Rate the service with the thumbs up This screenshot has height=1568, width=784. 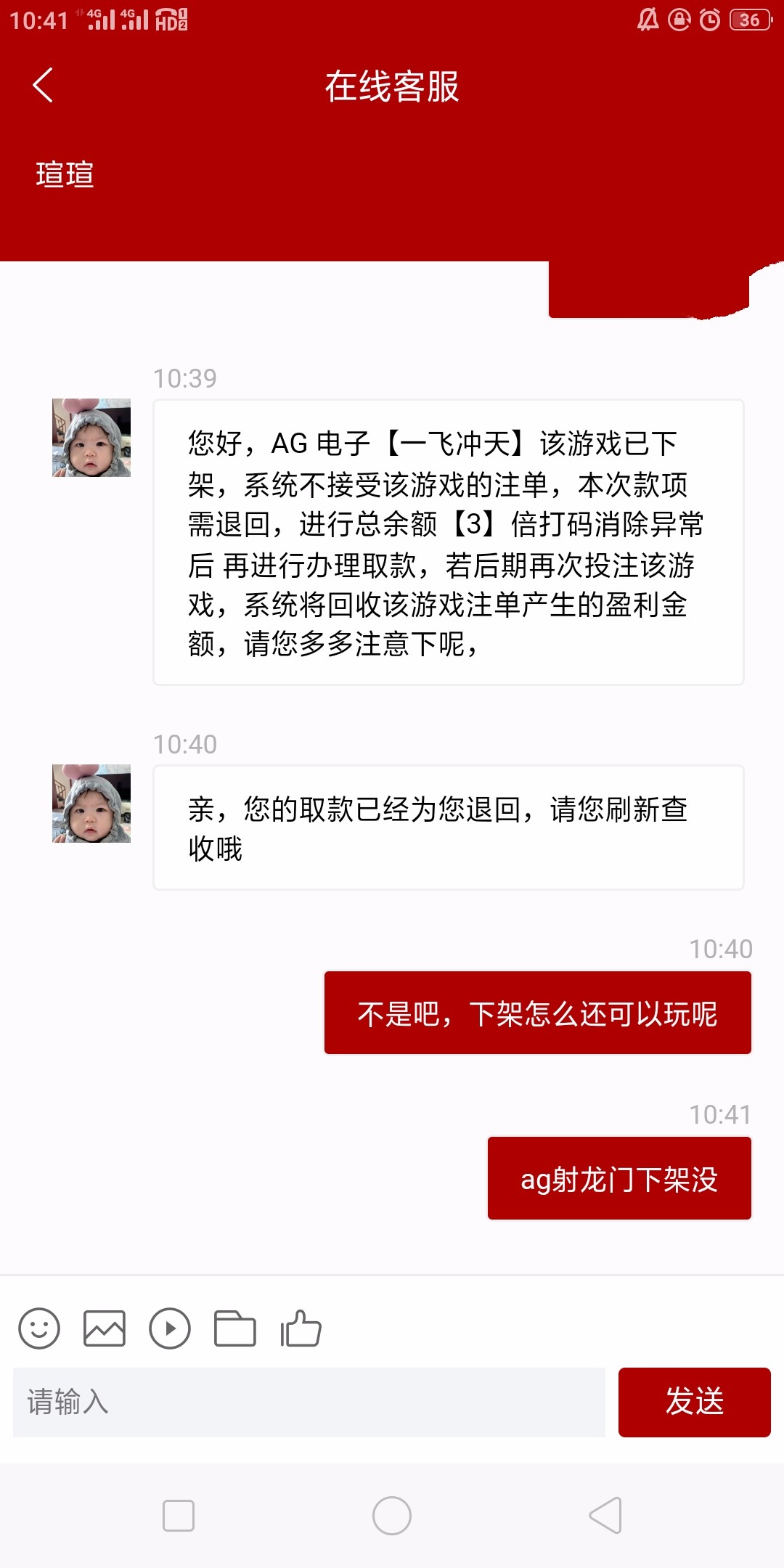[x=301, y=1328]
